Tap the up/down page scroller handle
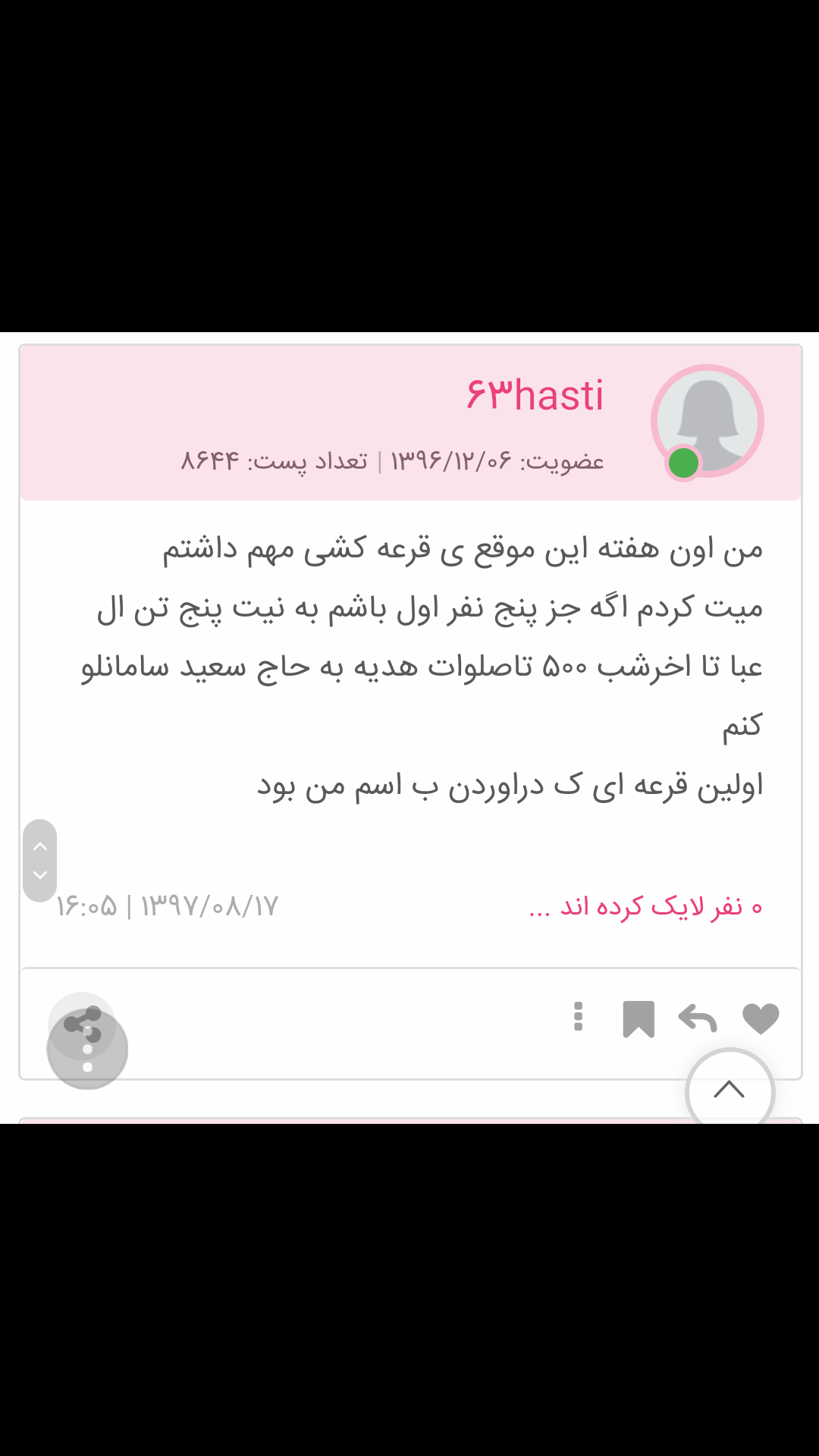 [x=40, y=861]
